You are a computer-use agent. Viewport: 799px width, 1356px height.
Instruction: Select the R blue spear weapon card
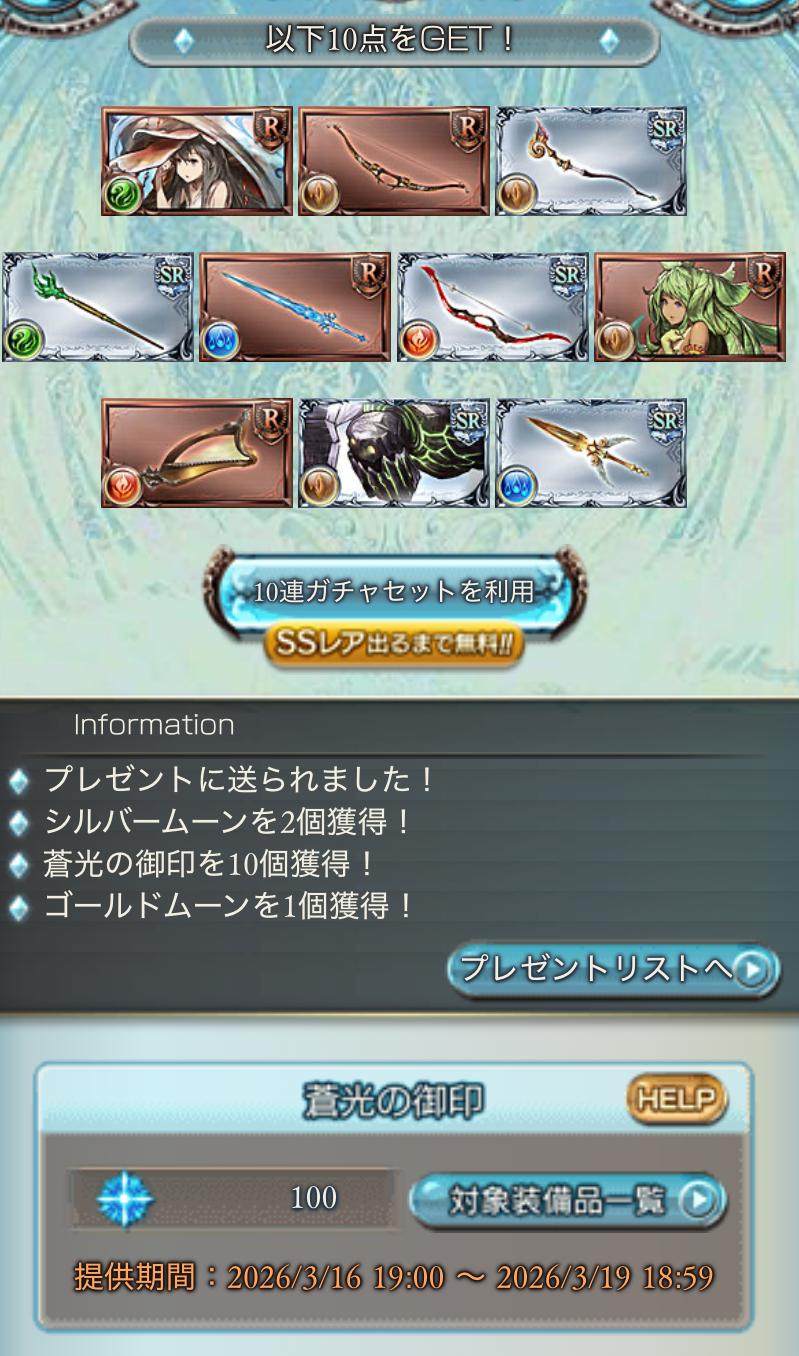pos(295,307)
